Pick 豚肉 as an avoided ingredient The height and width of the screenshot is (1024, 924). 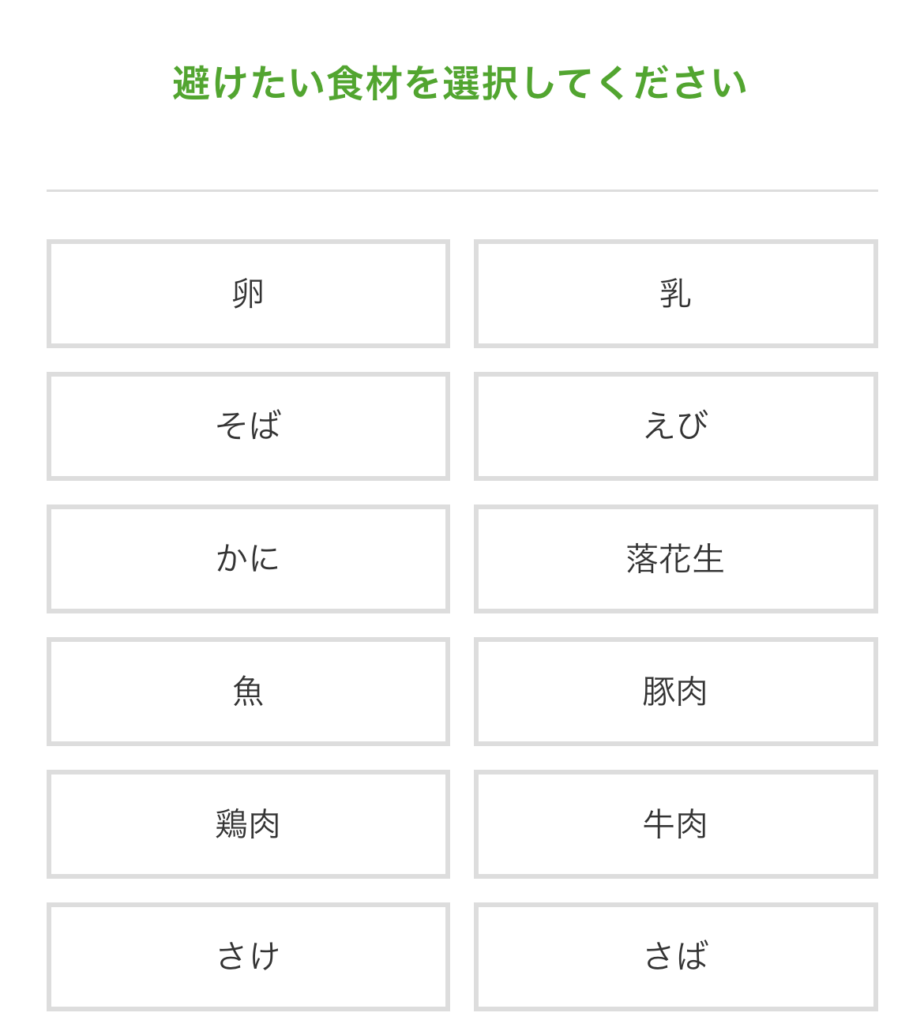675,692
